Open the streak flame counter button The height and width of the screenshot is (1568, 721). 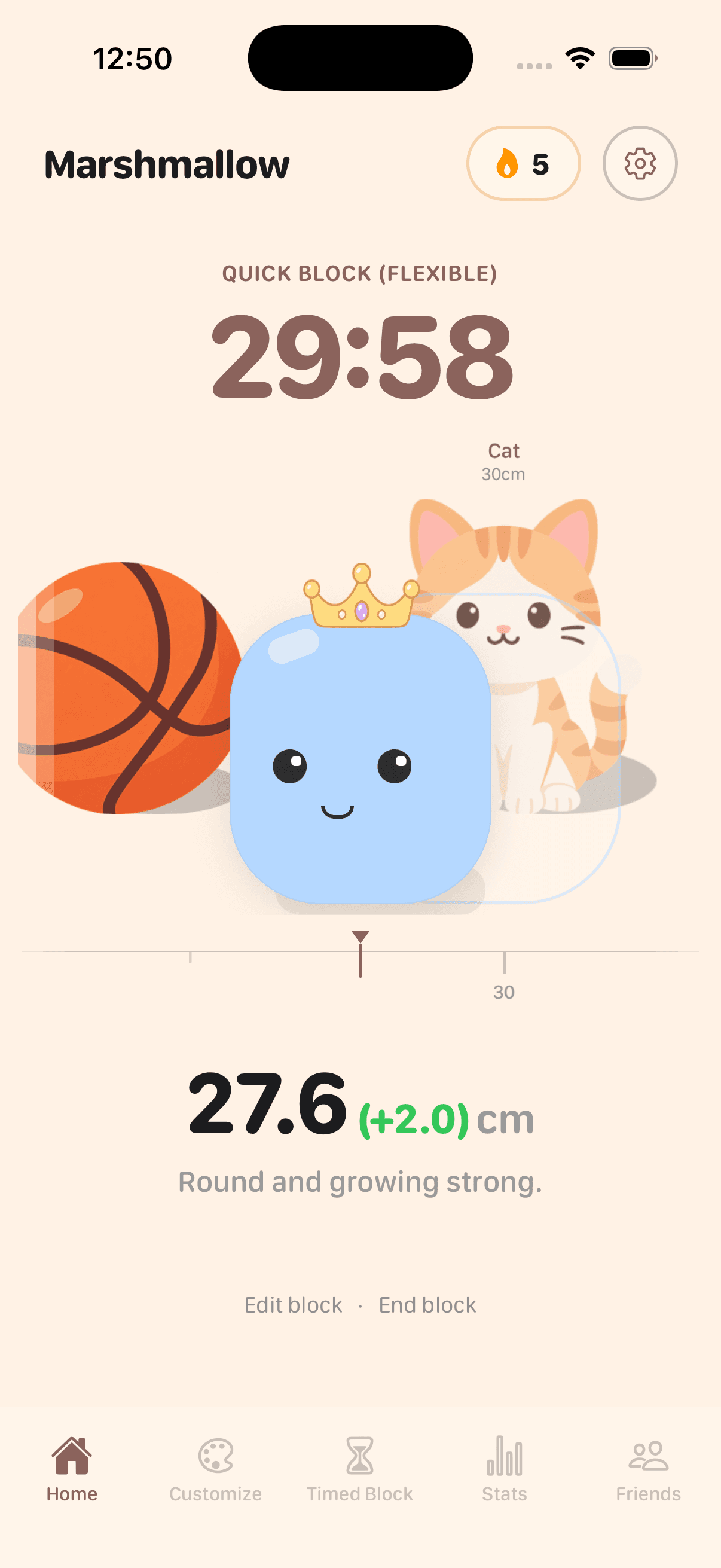(523, 163)
